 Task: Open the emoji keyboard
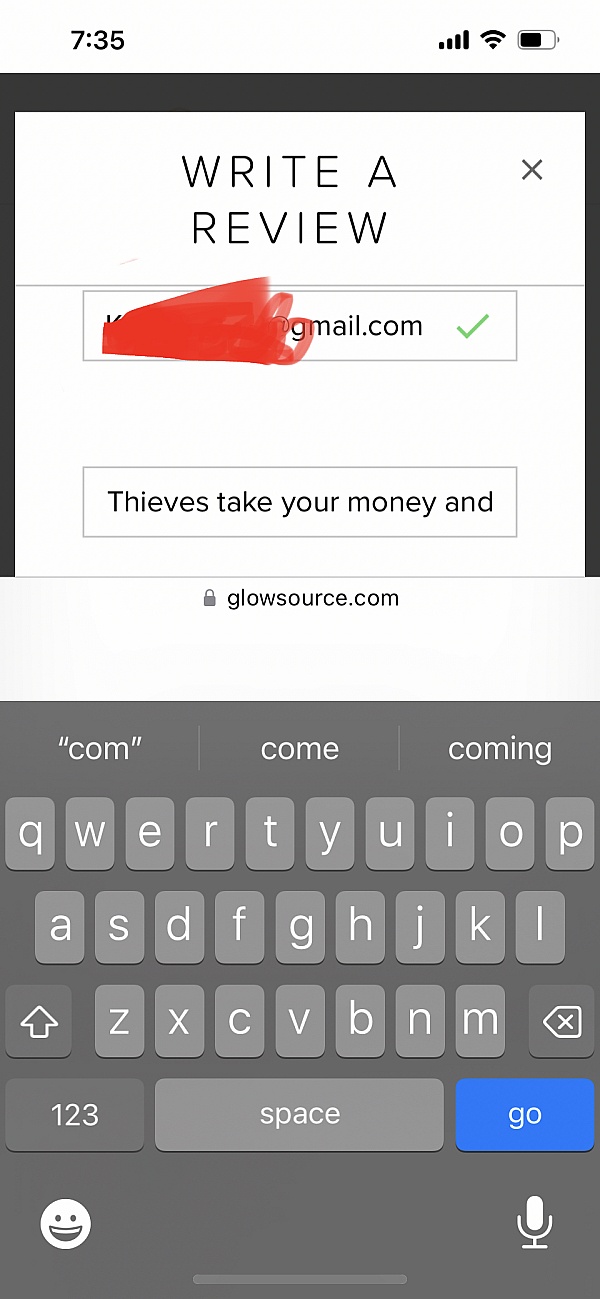66,1223
